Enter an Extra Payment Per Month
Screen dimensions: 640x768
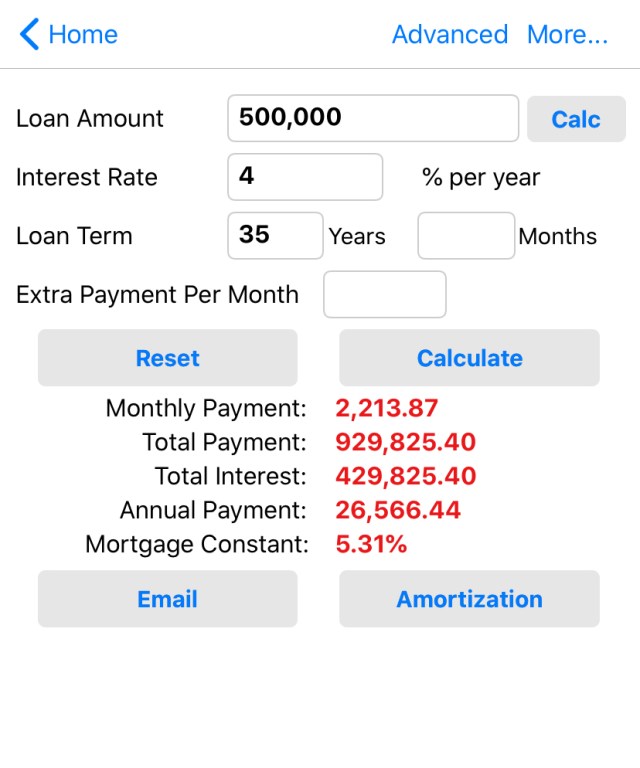point(384,295)
